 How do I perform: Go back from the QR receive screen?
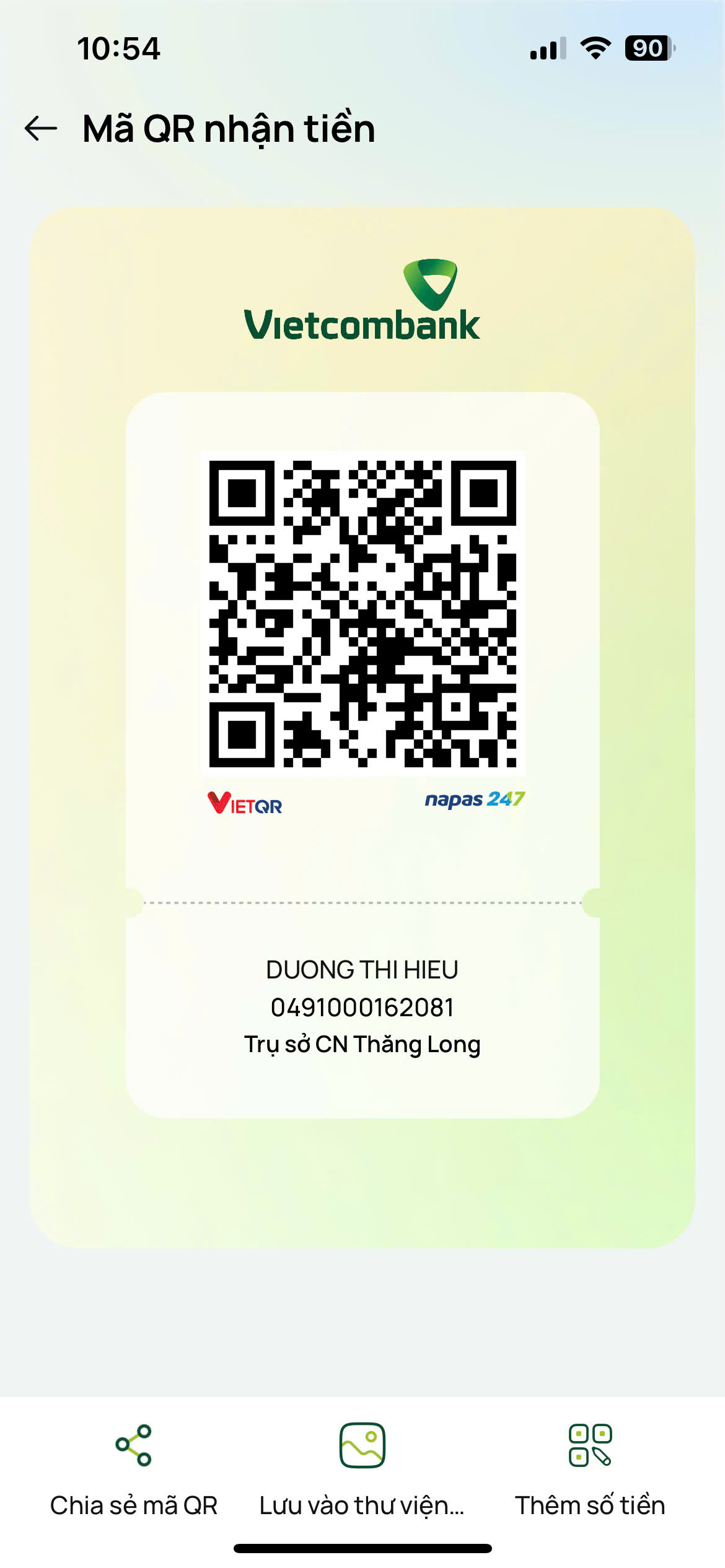pyautogui.click(x=41, y=129)
